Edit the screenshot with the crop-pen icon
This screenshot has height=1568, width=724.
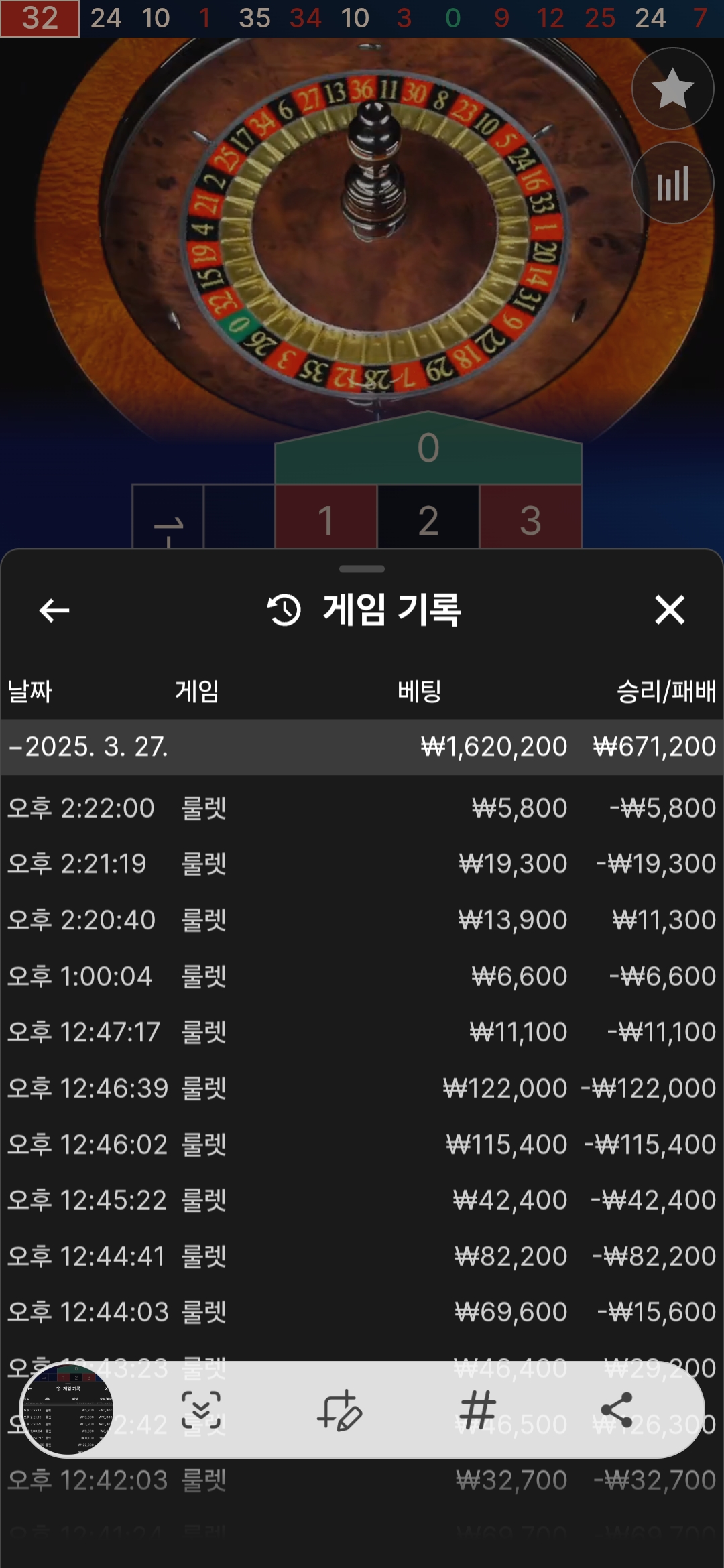tap(340, 1410)
